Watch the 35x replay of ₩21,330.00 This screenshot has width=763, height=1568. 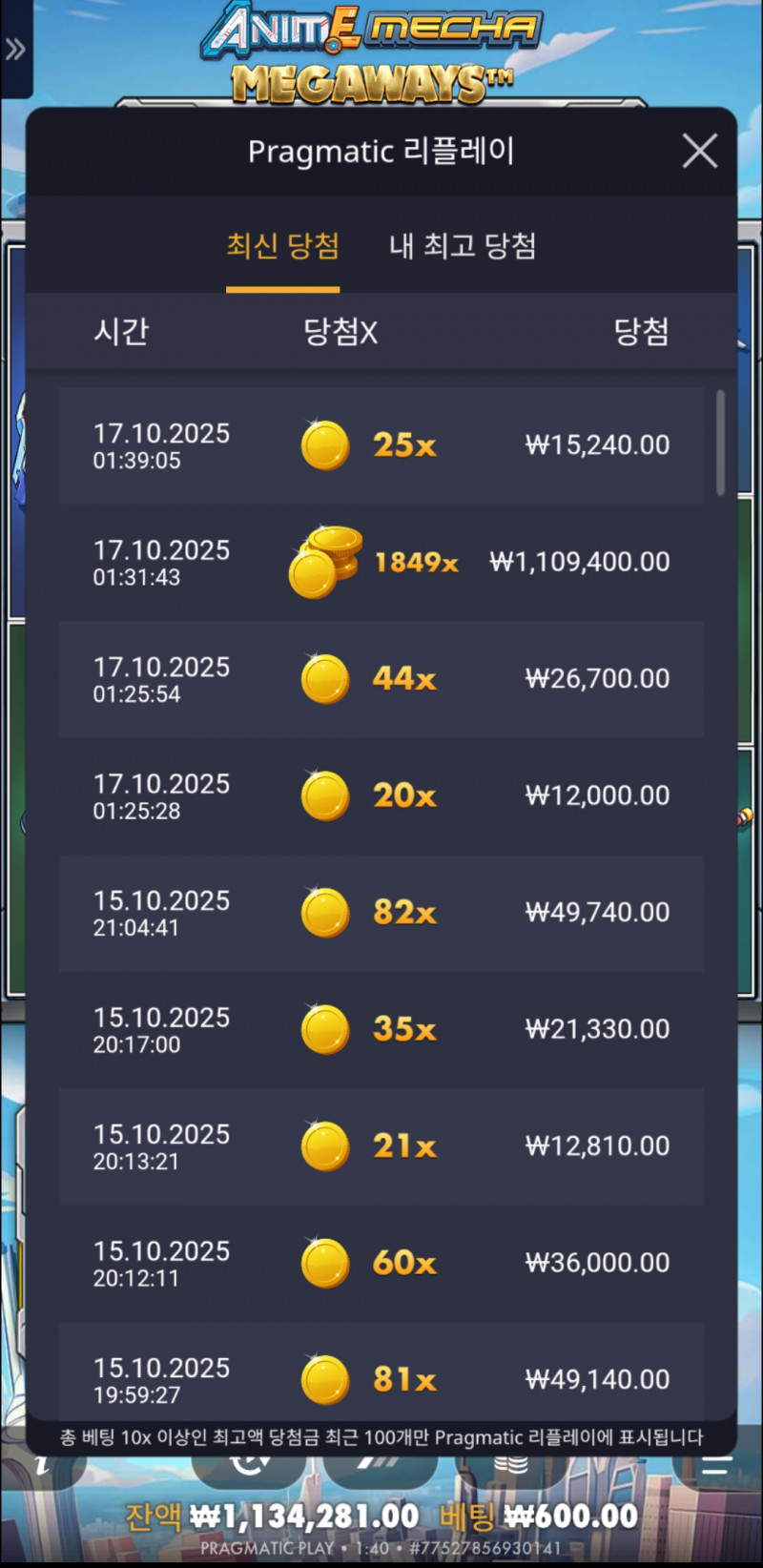click(381, 1029)
